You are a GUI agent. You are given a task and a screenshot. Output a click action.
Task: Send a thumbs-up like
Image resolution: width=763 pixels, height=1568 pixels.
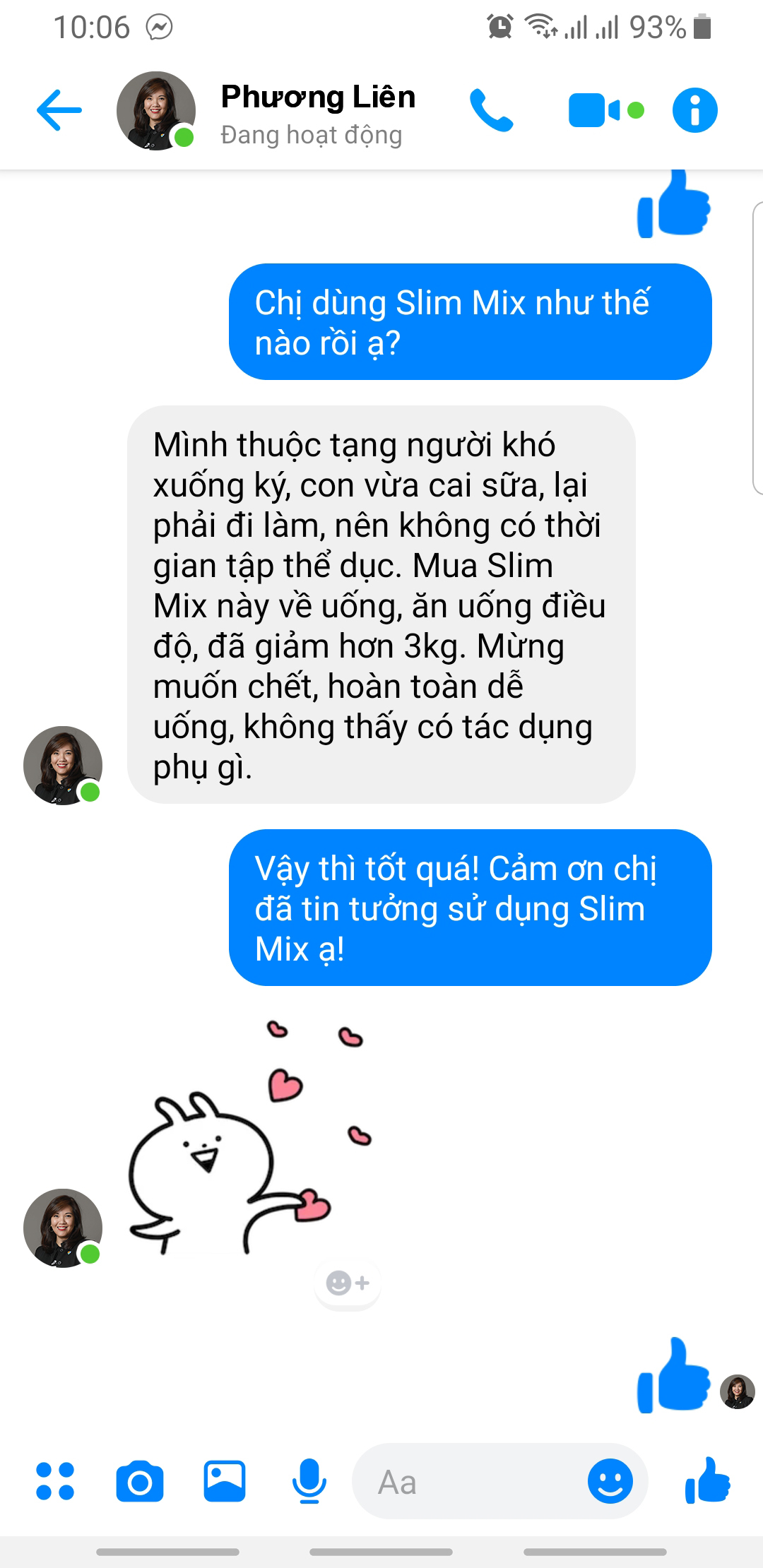[707, 1481]
